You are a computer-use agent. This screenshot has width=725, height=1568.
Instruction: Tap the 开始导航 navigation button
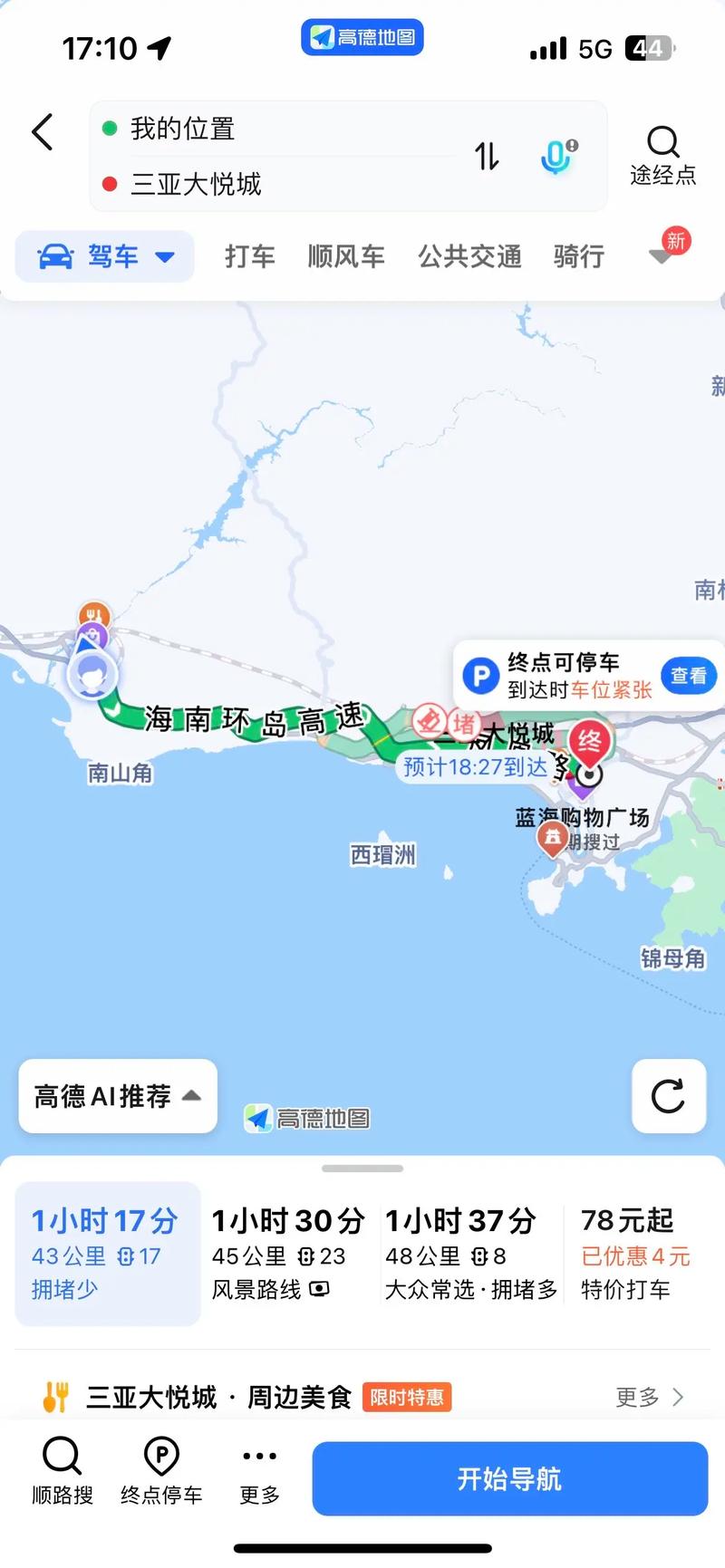pos(509,1479)
